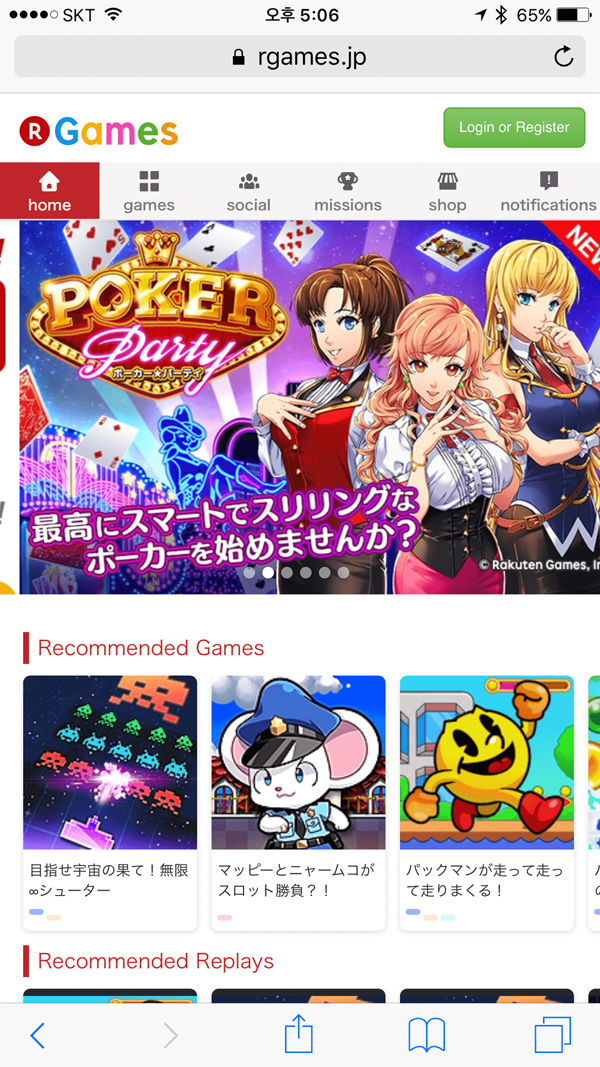The height and width of the screenshot is (1067, 600).
Task: Open the social tab
Action: coord(248,191)
